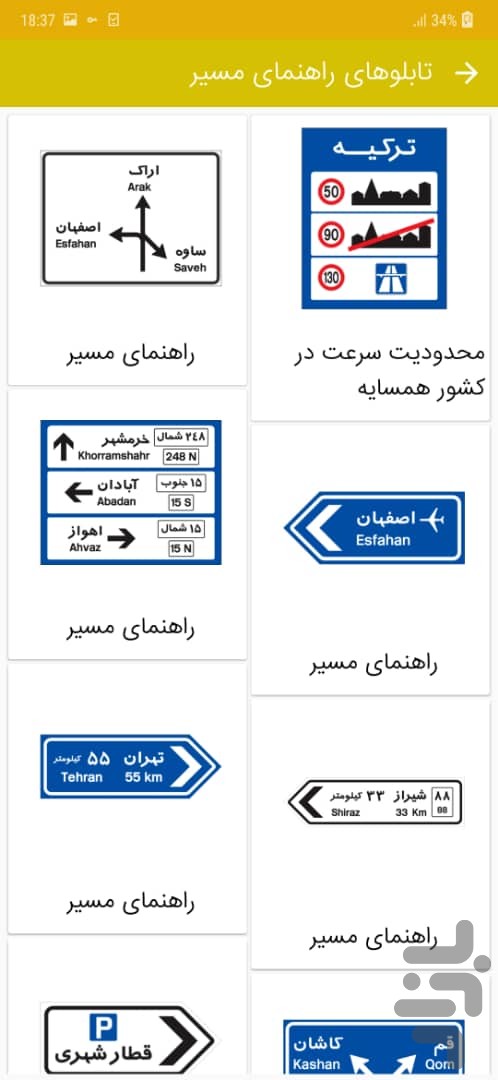Screen dimensions: 498x1080
Task: Open the Tehran 55 km sign card
Action: [x=127, y=799]
